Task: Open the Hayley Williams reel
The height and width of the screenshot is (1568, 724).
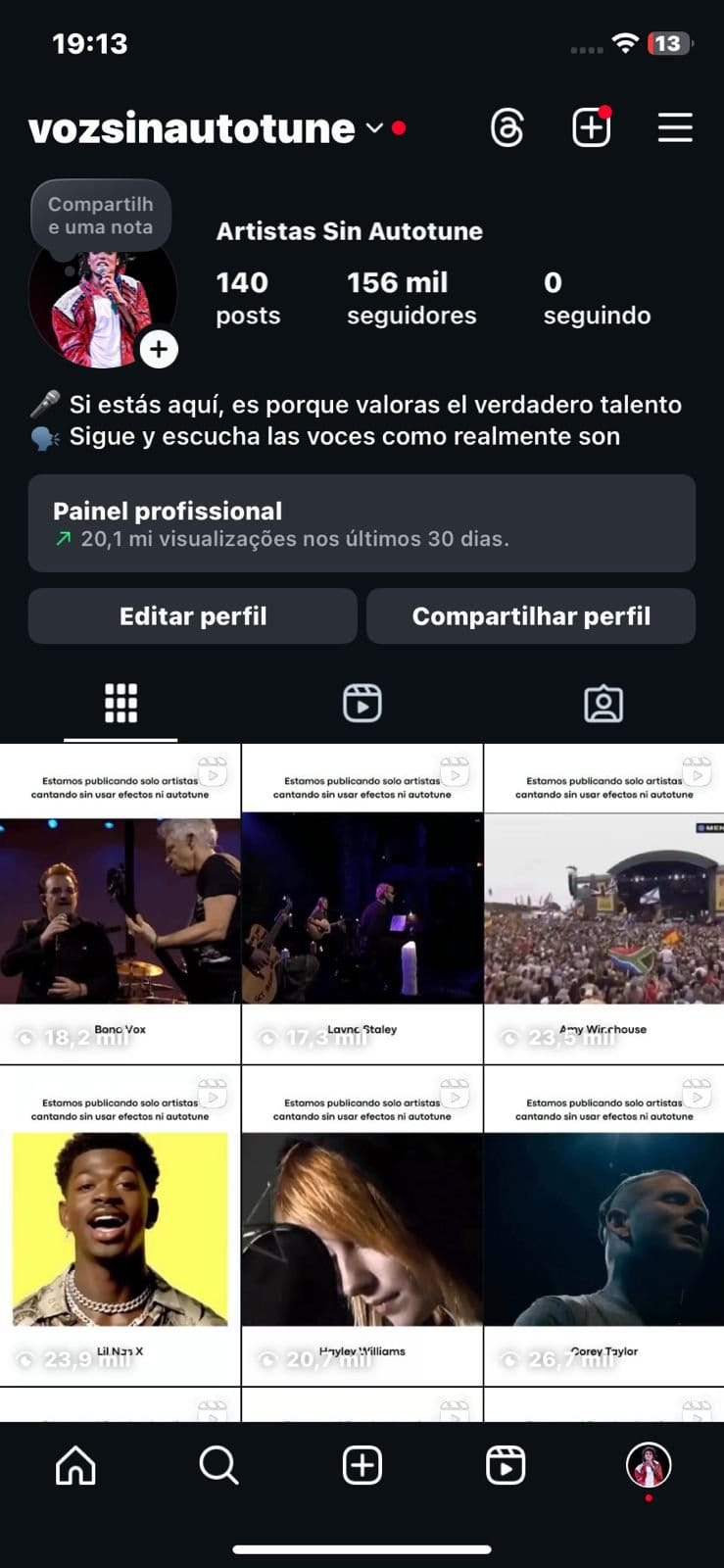Action: tap(362, 1227)
